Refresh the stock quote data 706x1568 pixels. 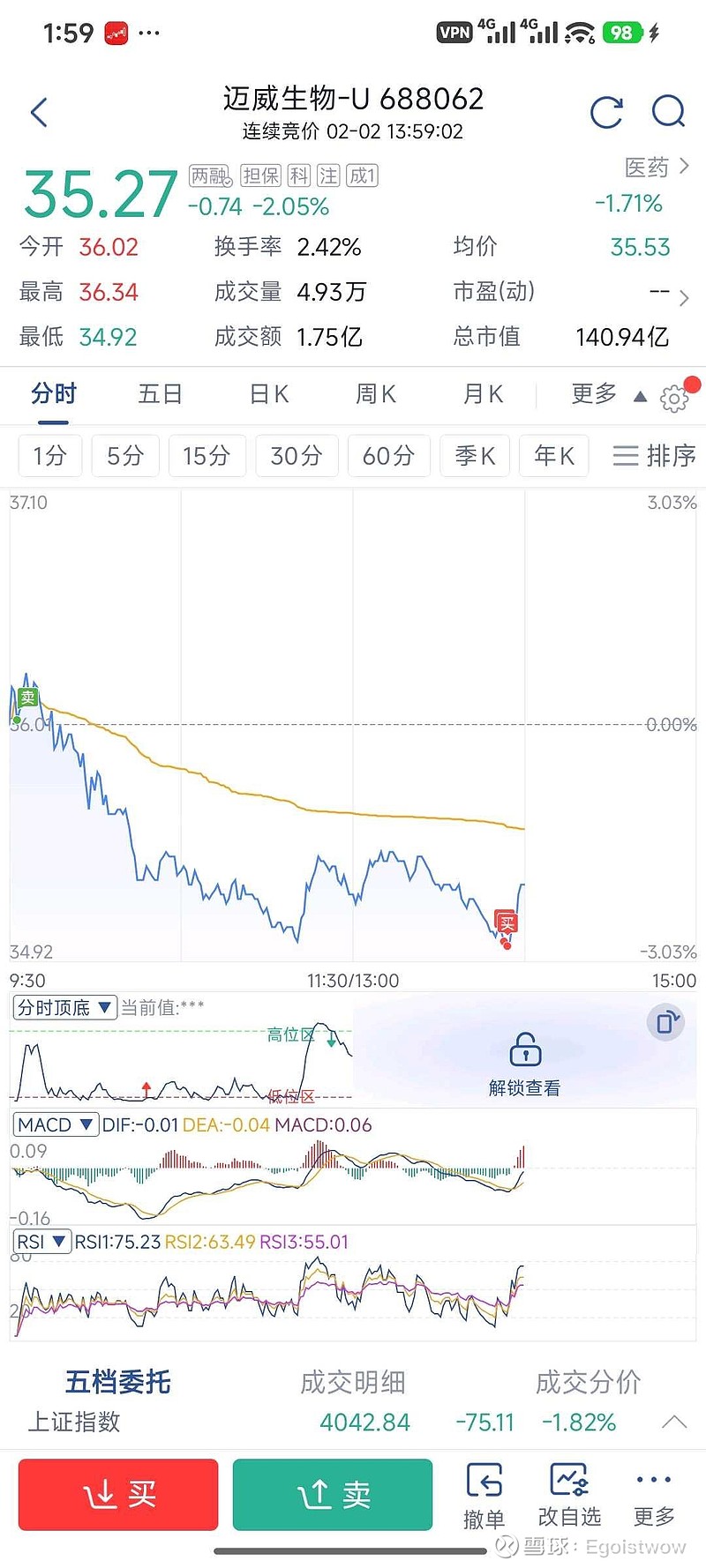click(606, 112)
